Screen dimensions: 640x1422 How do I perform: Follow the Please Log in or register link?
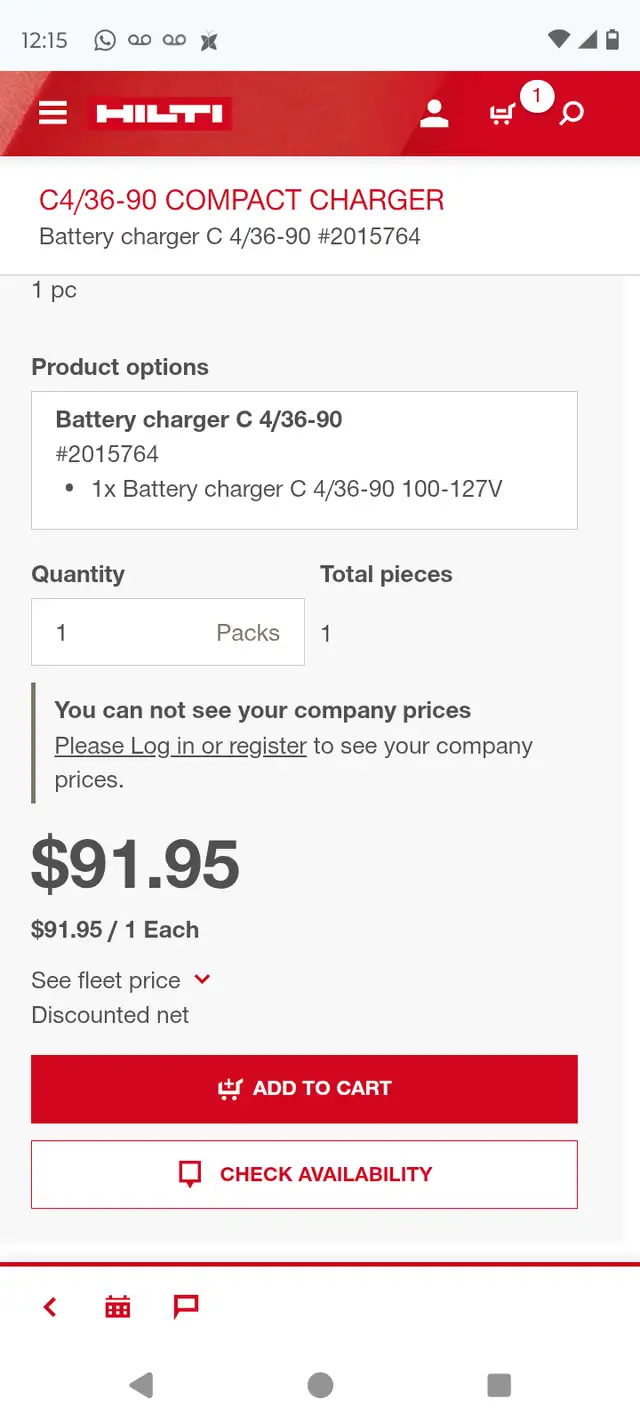[x=180, y=746]
